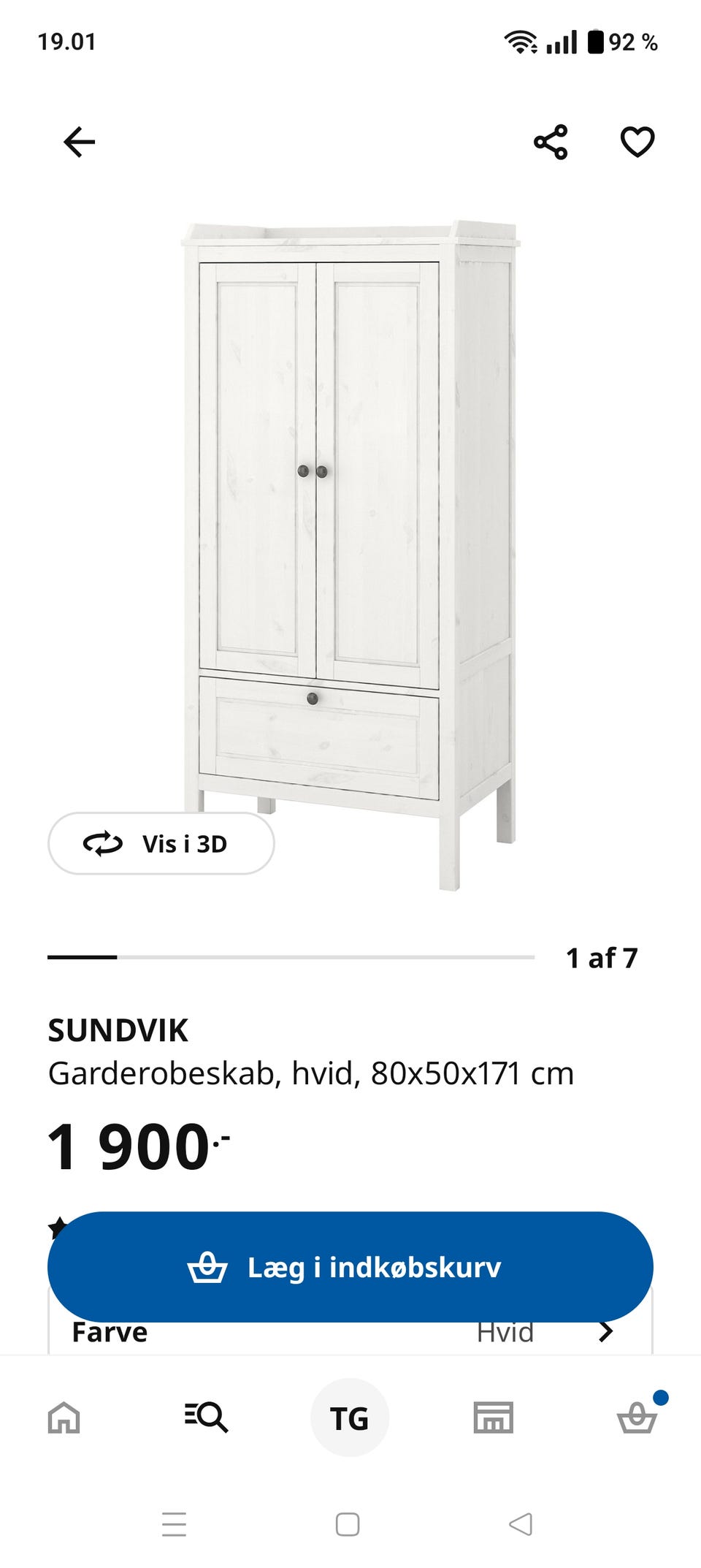Tap the store locator icon

coord(493,1417)
